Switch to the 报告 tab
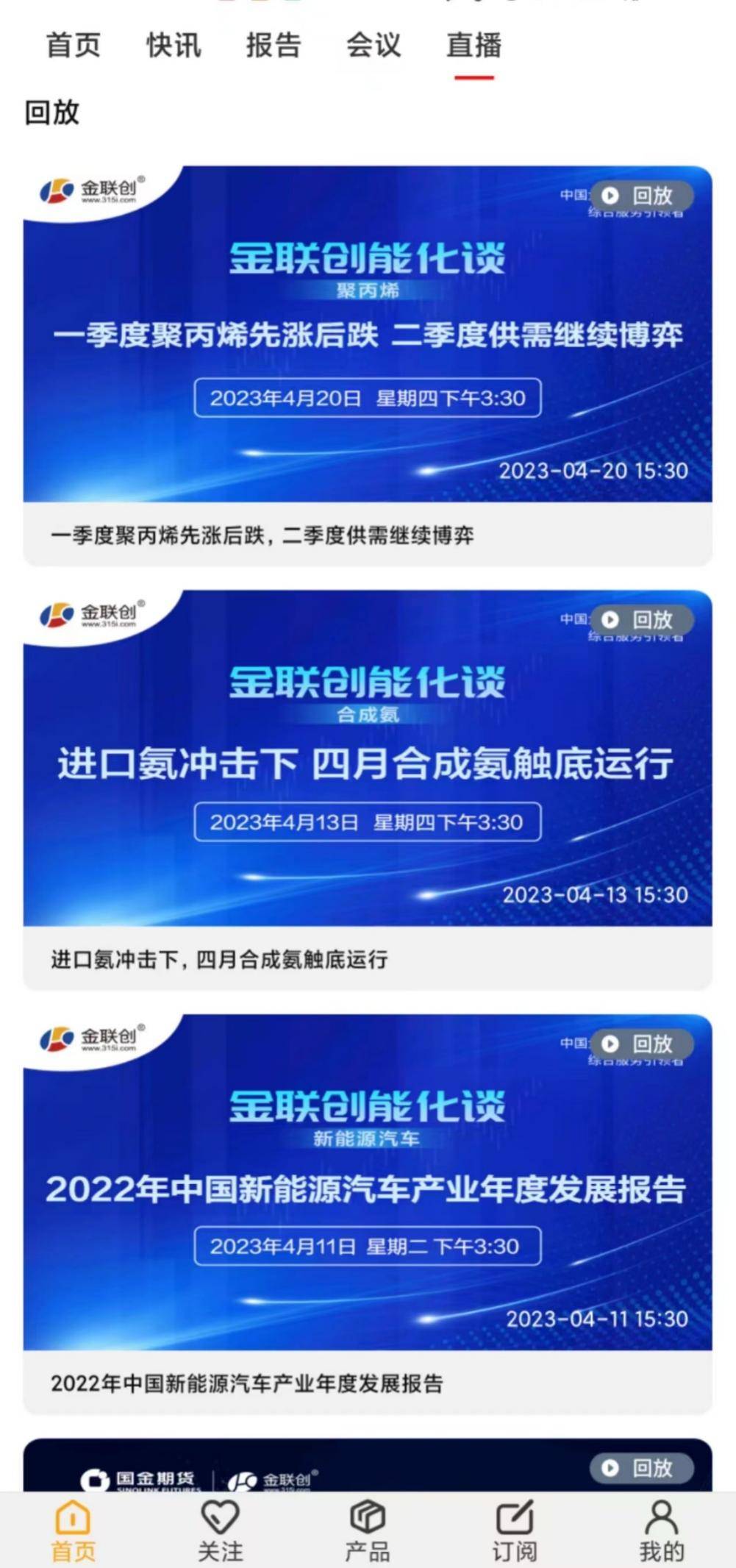Image resolution: width=736 pixels, height=1568 pixels. coord(274,46)
